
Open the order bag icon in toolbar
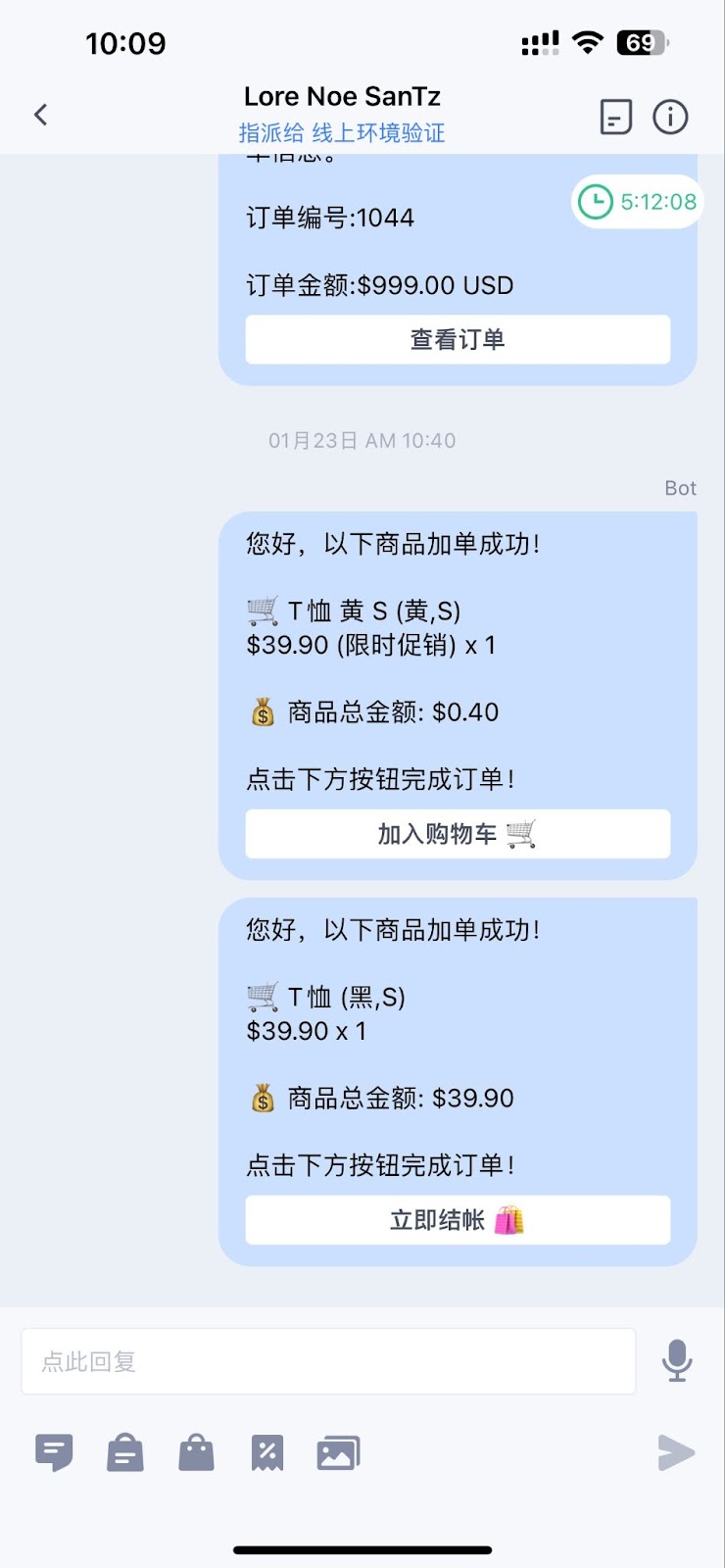[x=125, y=1452]
